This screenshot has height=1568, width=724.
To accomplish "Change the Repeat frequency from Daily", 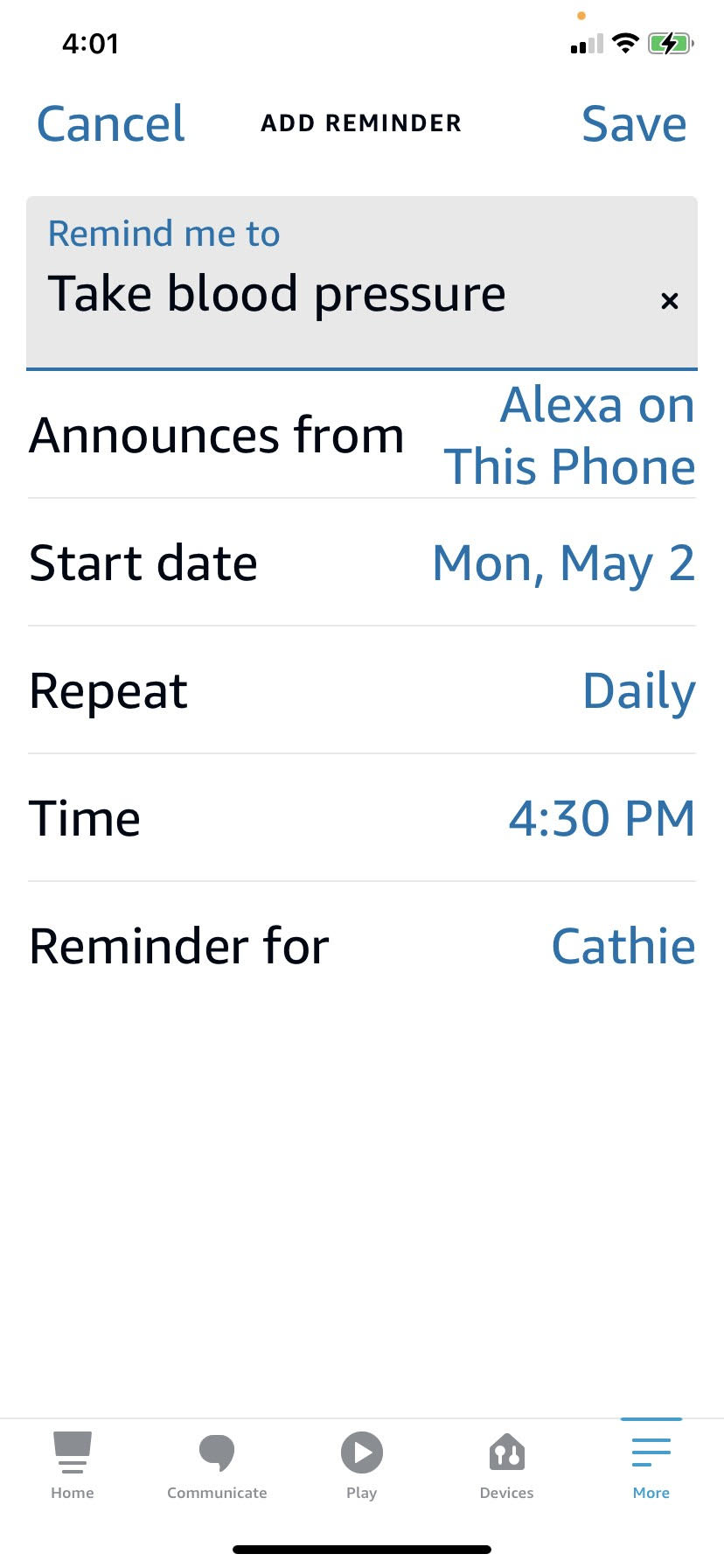I will 362,690.
